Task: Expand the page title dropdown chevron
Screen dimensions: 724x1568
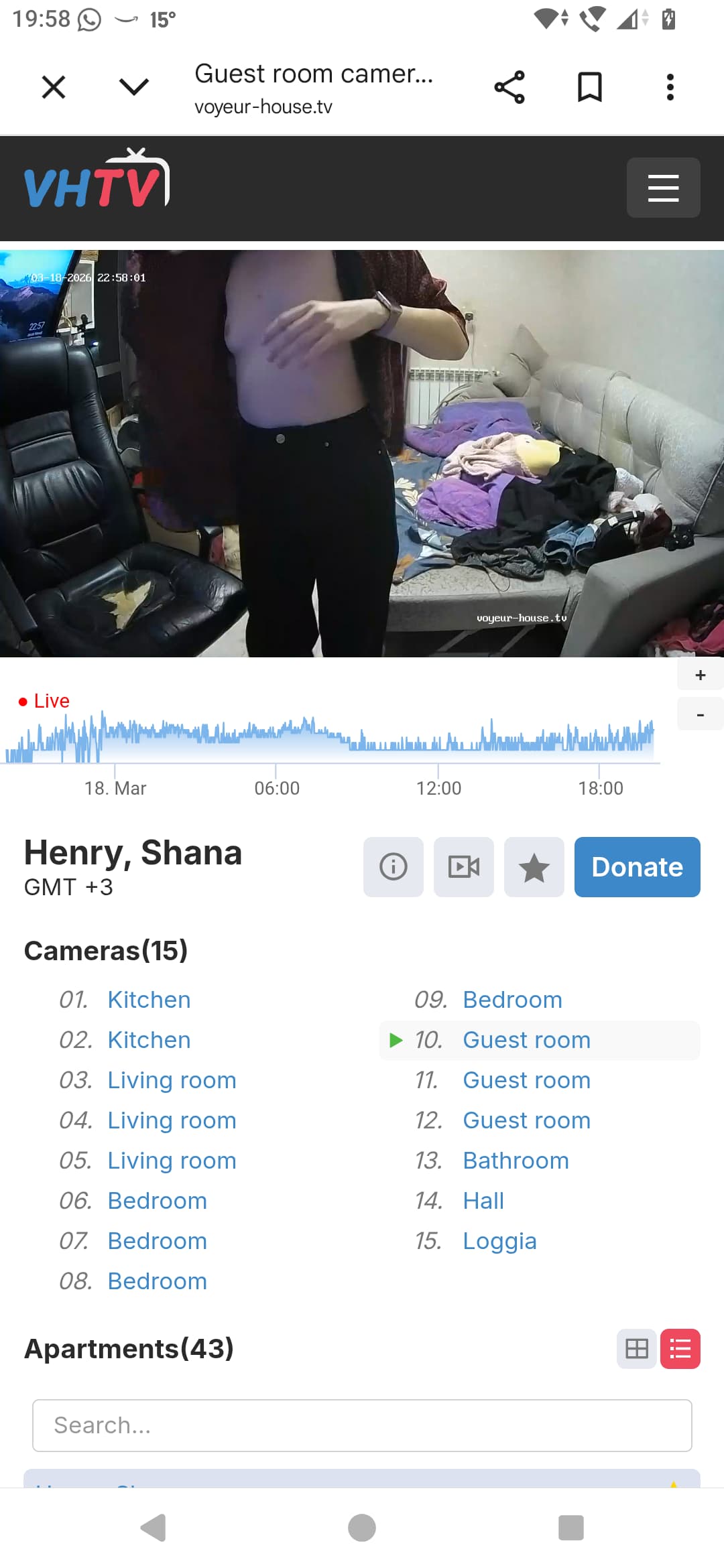Action: pyautogui.click(x=133, y=87)
